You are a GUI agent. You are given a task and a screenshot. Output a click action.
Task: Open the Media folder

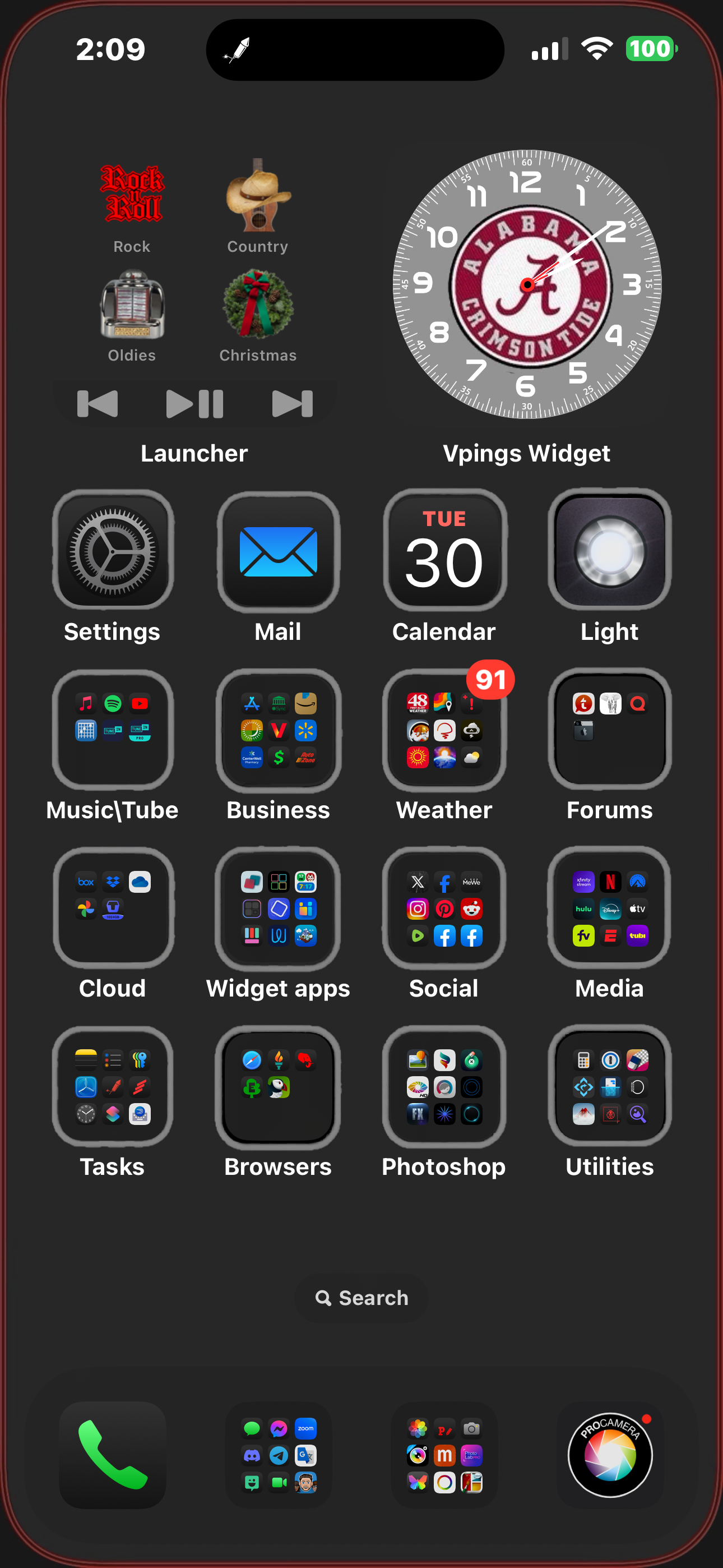click(x=609, y=907)
